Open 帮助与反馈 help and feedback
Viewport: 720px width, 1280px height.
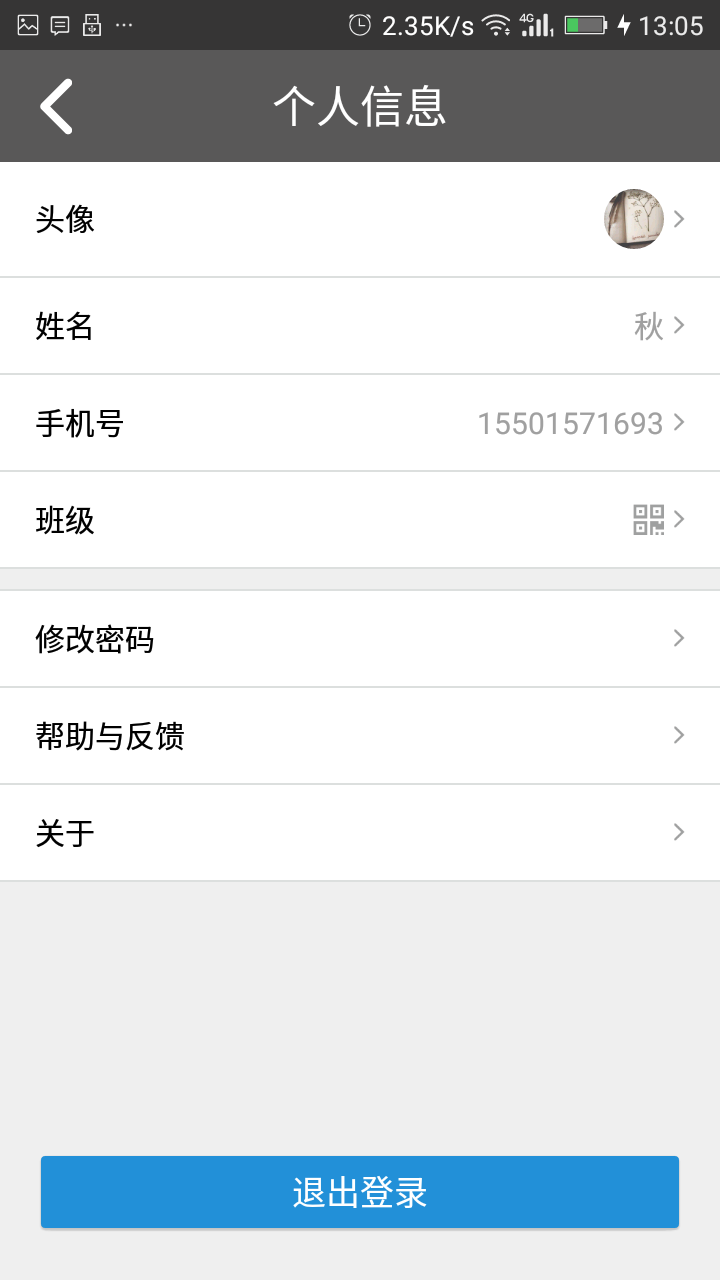point(360,736)
